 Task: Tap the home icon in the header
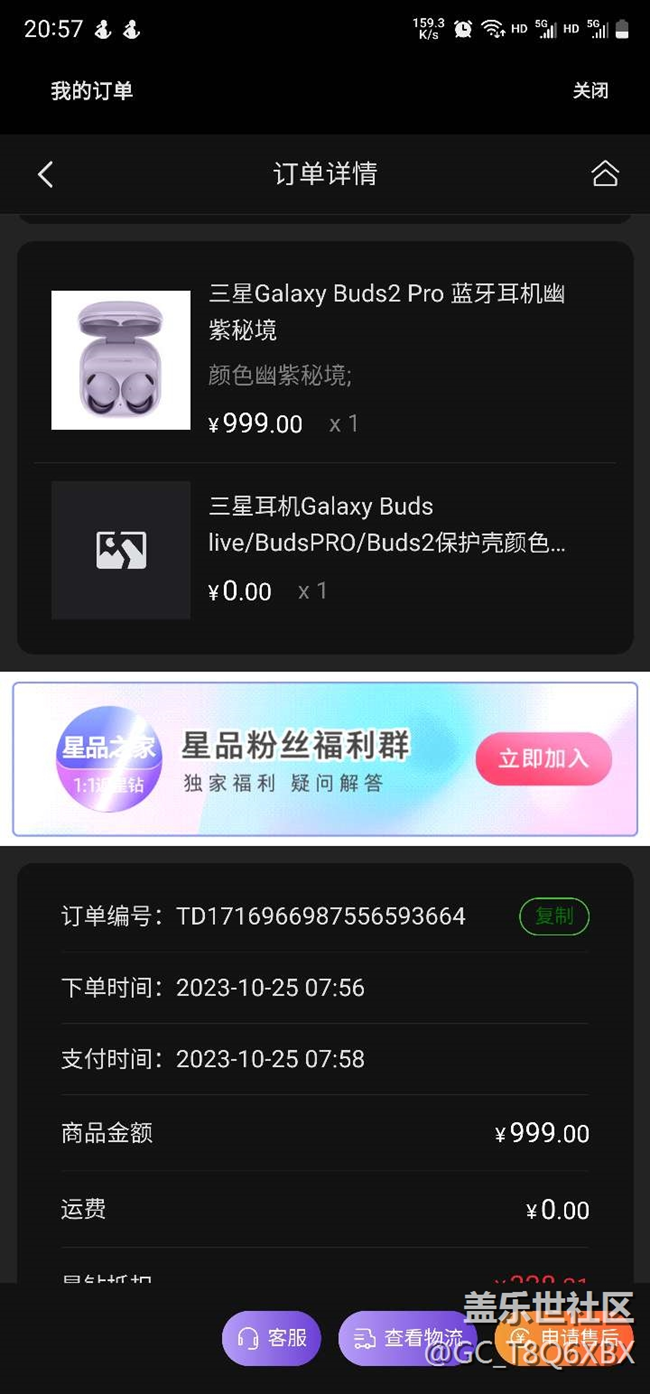tap(605, 174)
